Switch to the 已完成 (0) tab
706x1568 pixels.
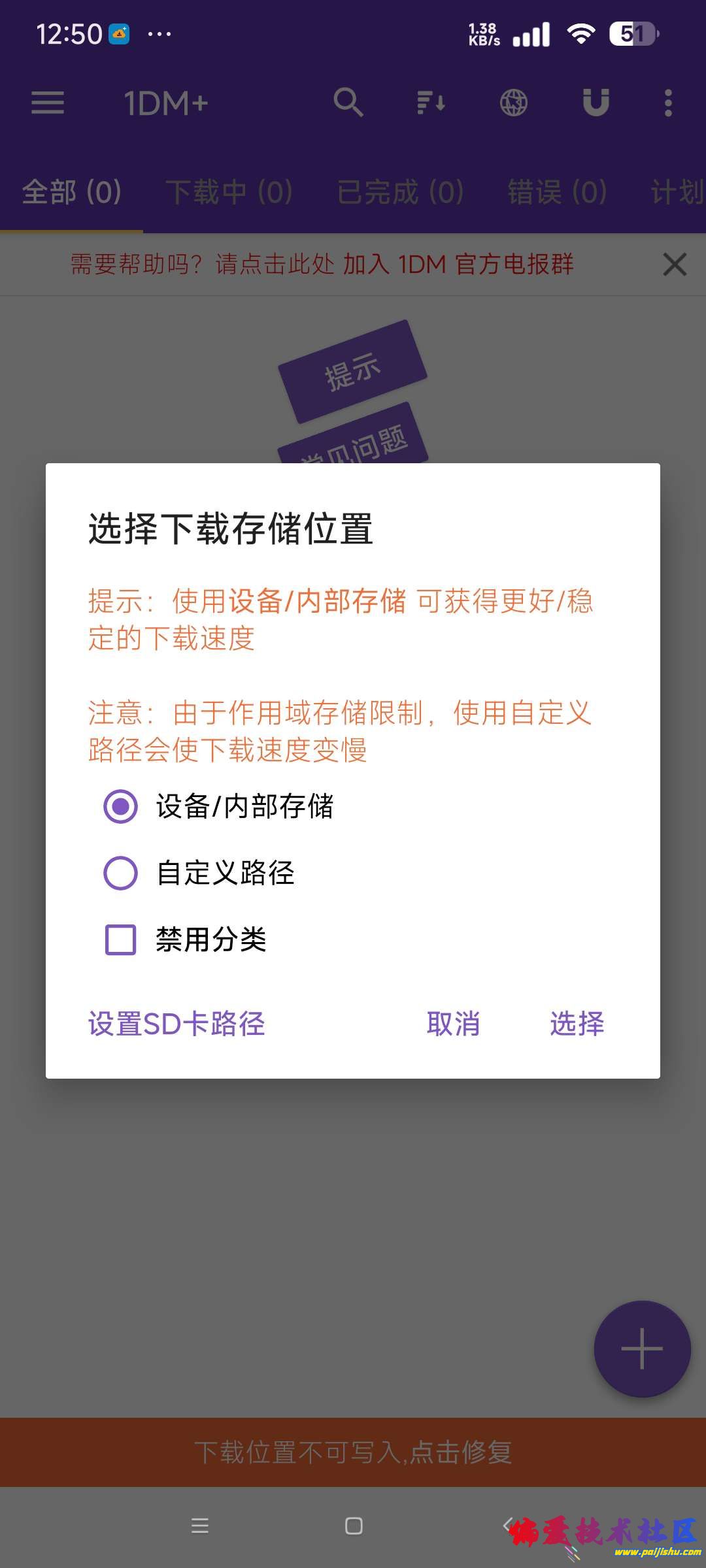400,192
